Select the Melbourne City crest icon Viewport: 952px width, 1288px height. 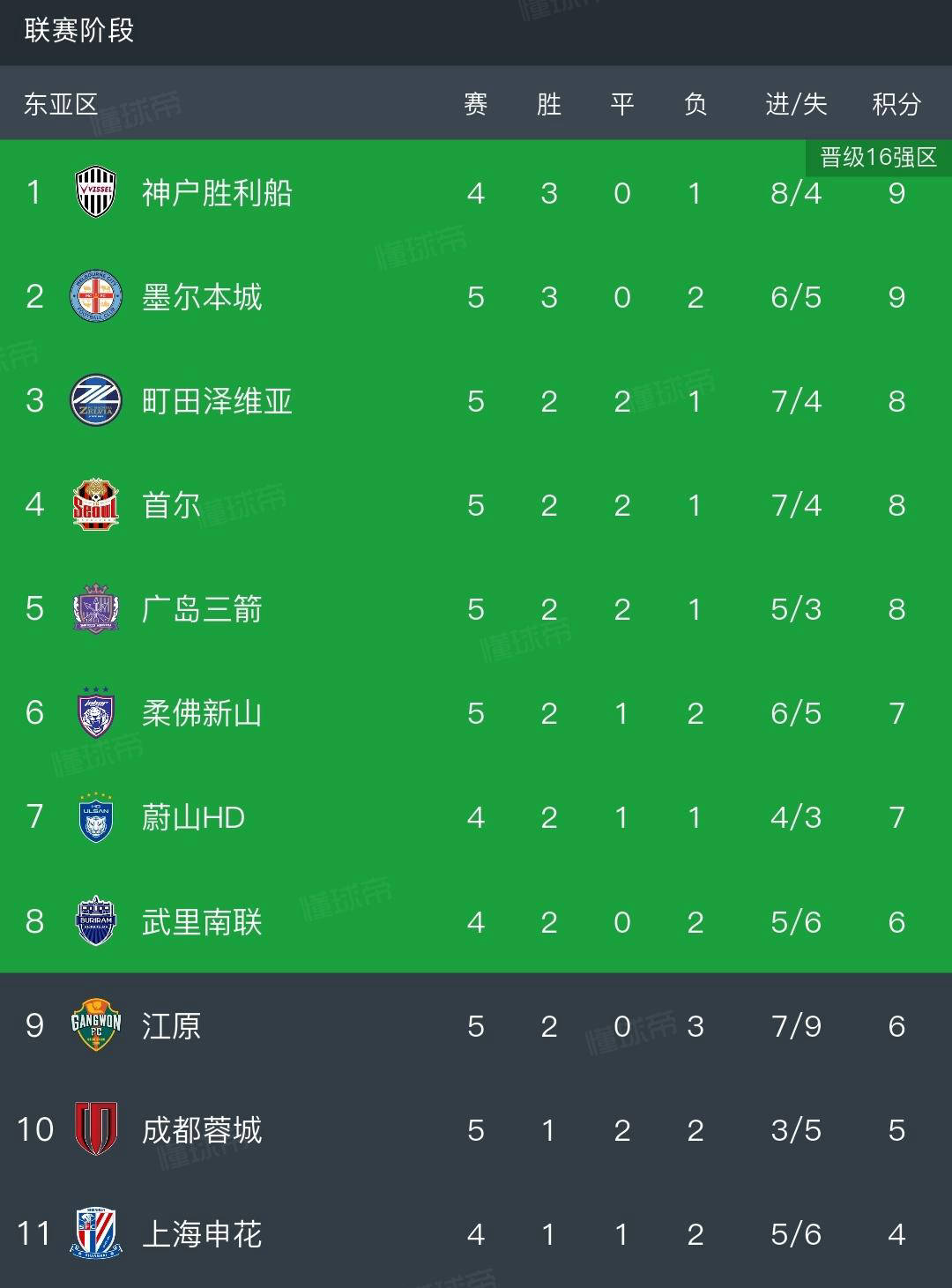point(94,296)
